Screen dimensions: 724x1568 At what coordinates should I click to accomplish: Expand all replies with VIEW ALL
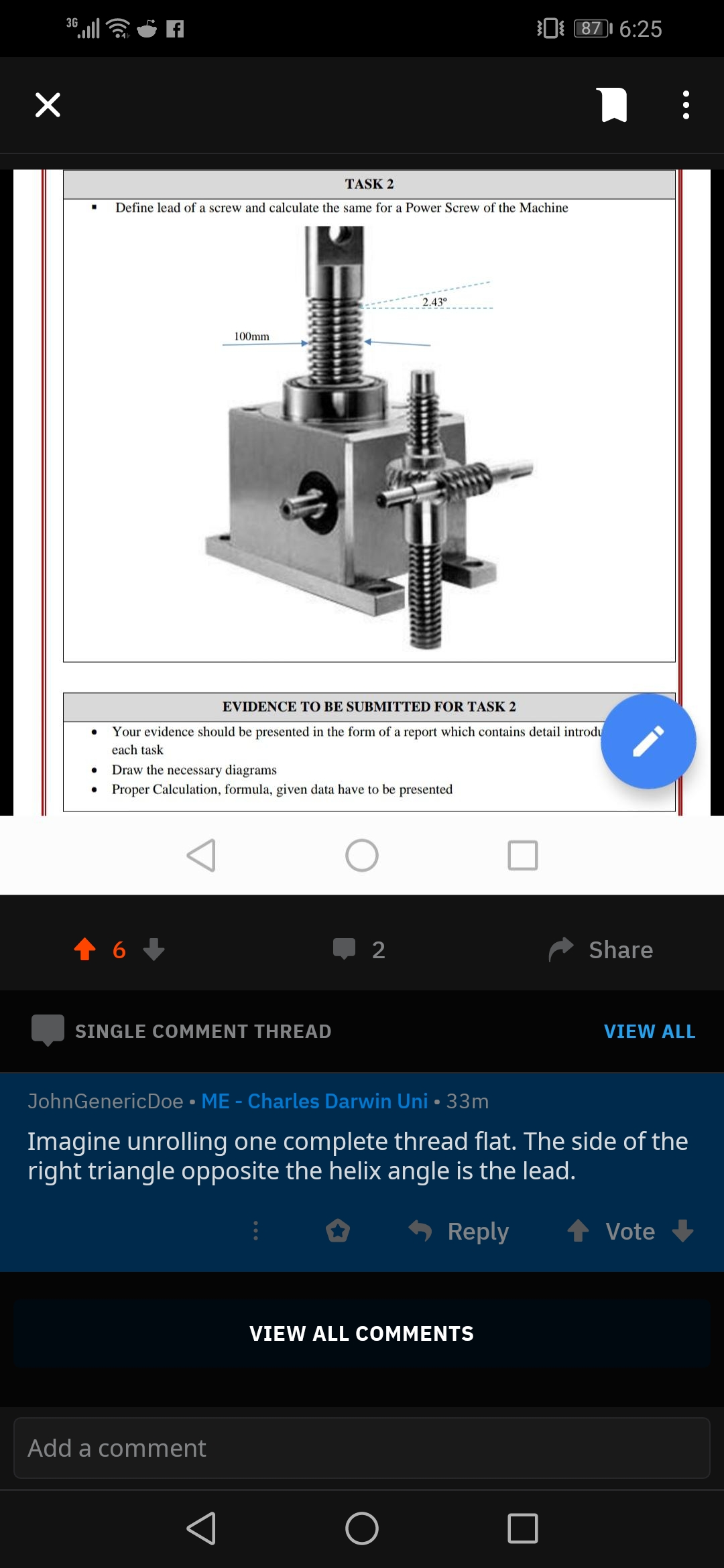tap(649, 1031)
